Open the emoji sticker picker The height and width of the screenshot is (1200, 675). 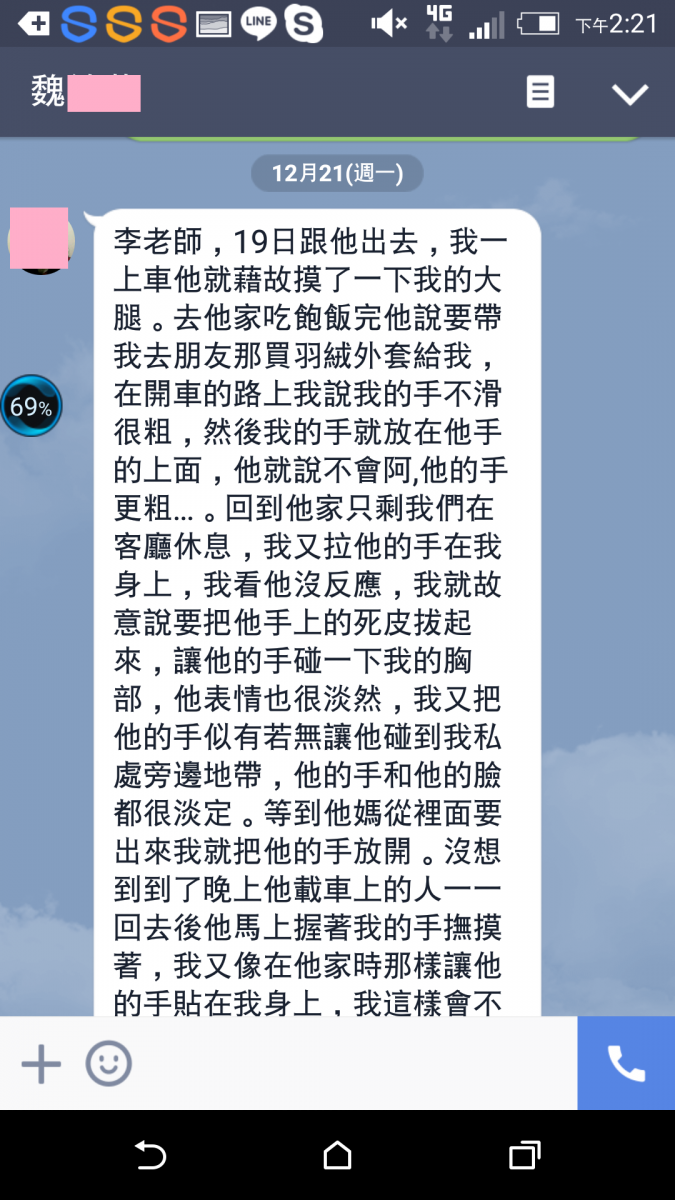tap(108, 1063)
